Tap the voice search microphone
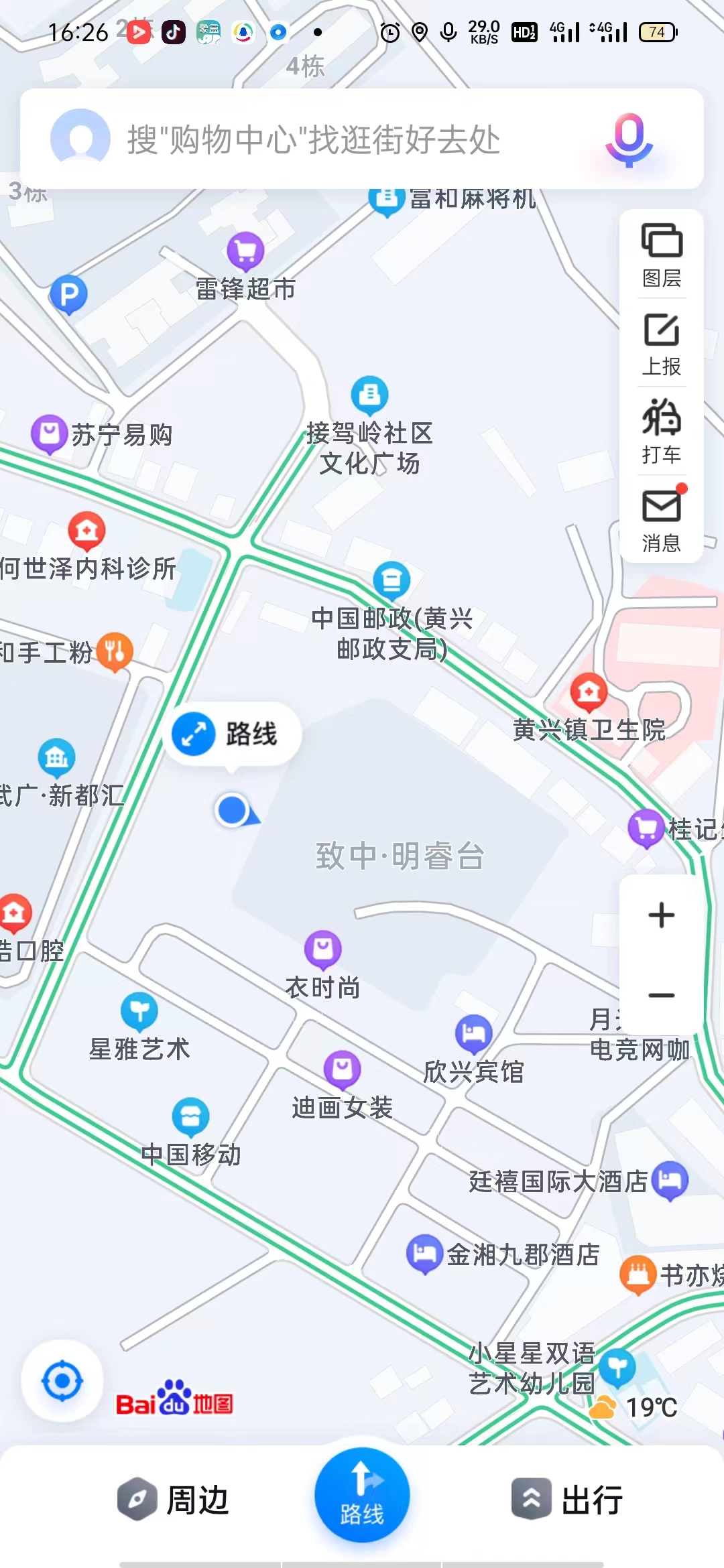The height and width of the screenshot is (1568, 724). tap(629, 140)
